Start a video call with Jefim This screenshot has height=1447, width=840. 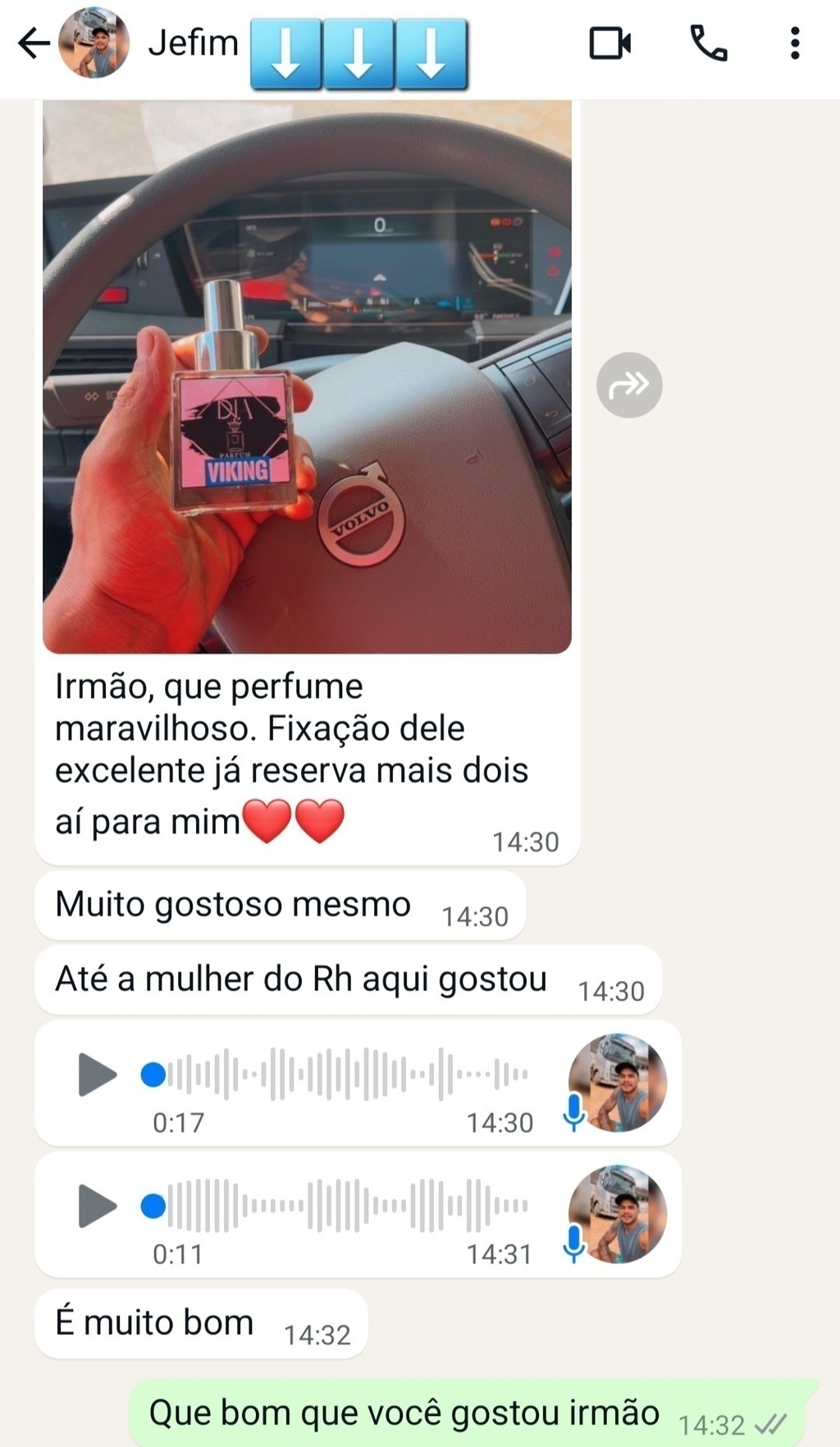click(610, 43)
